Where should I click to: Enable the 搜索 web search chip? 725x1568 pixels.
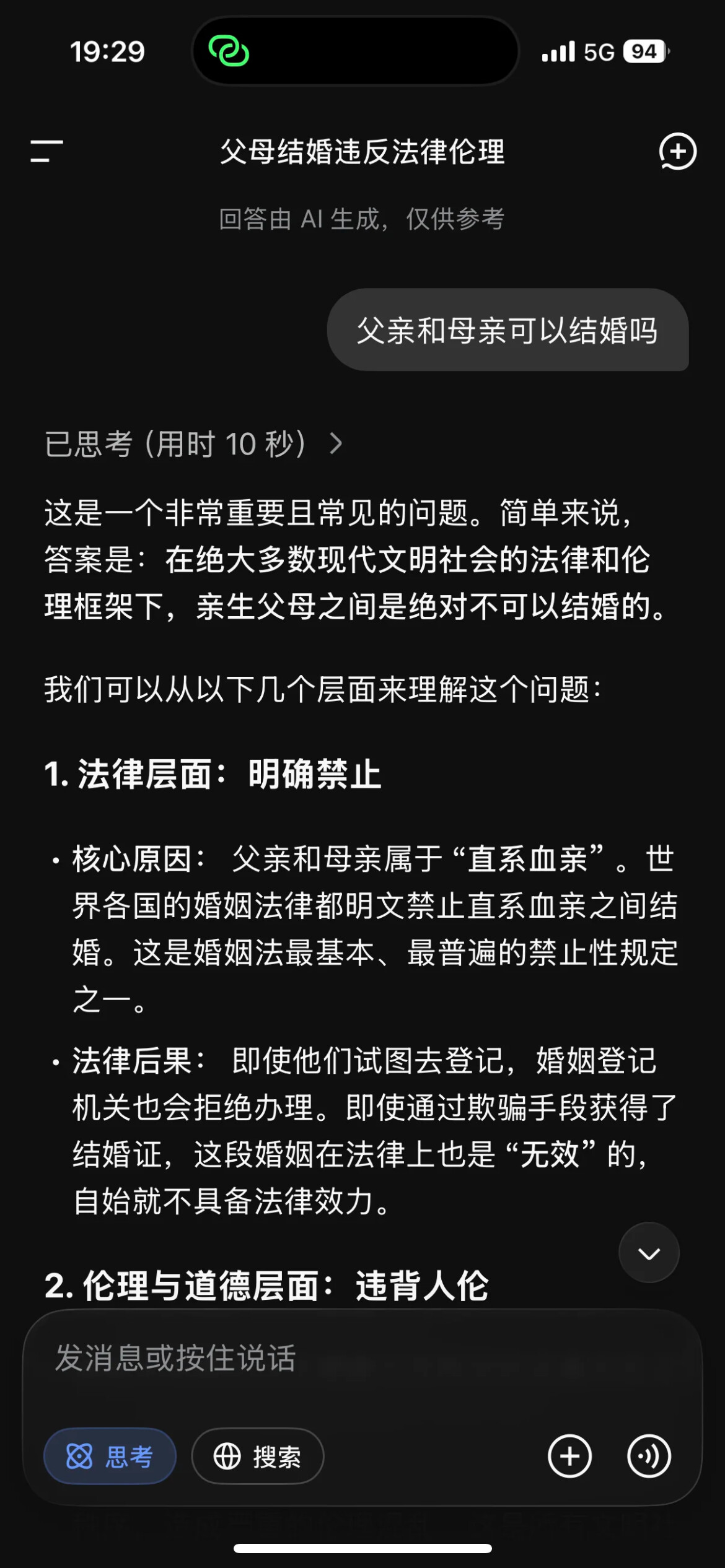click(258, 1456)
